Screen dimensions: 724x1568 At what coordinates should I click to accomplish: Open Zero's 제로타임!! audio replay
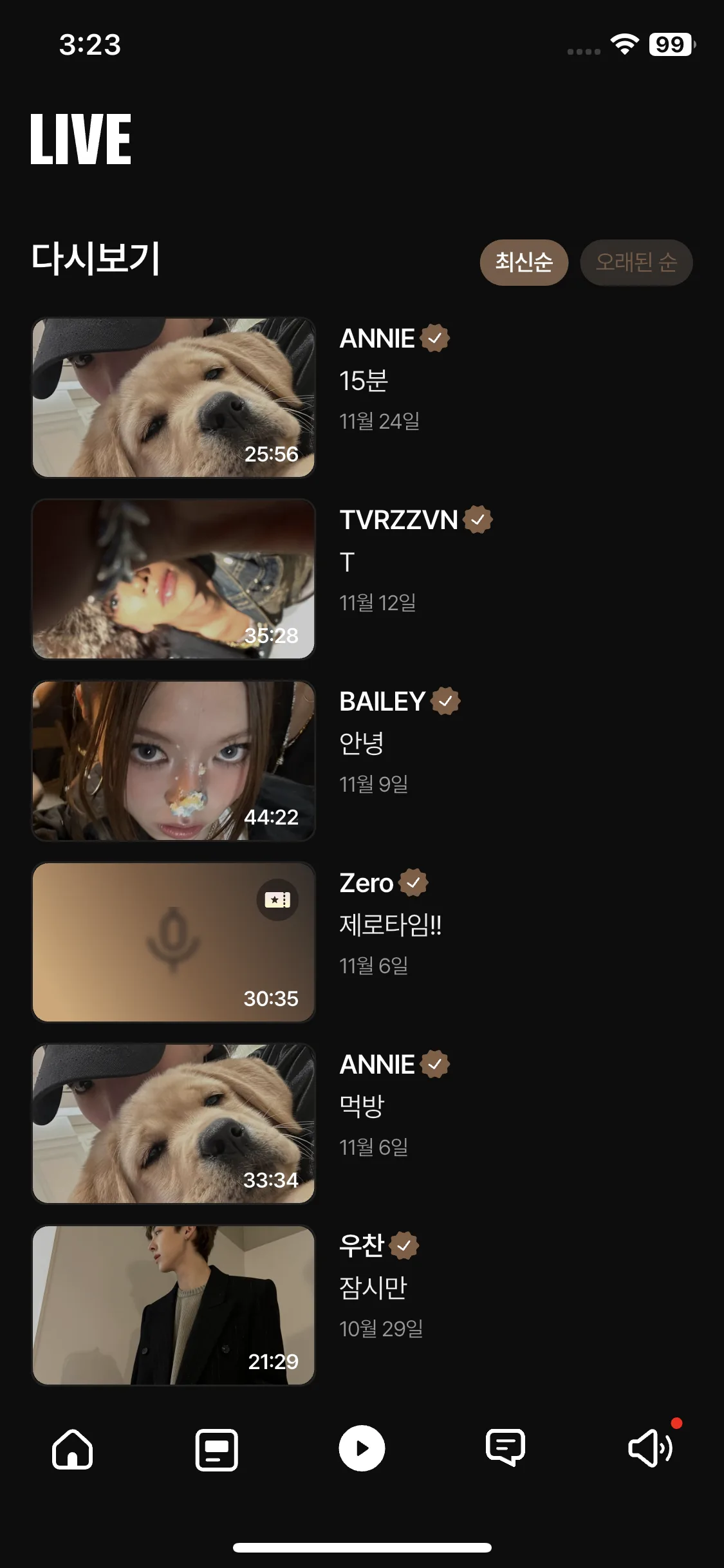[174, 942]
